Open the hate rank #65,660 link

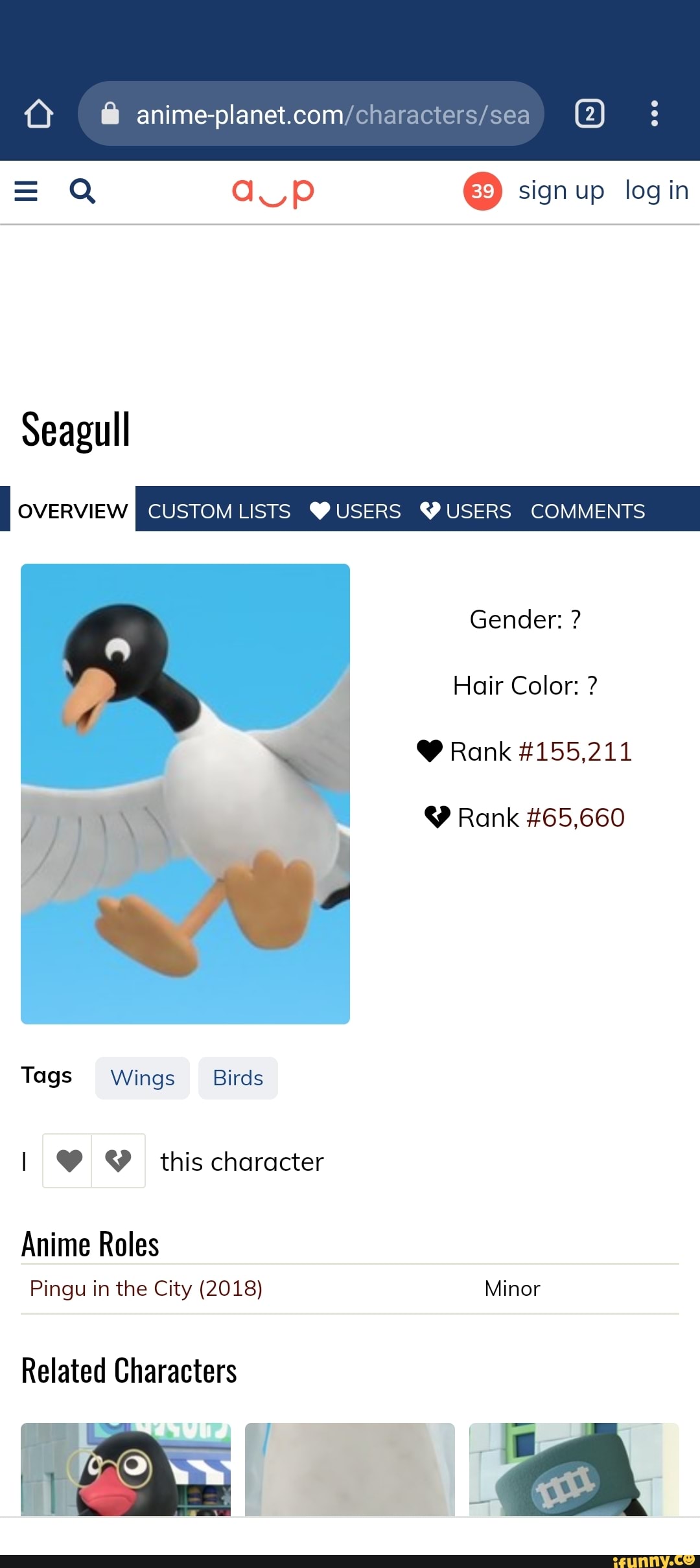tap(575, 818)
